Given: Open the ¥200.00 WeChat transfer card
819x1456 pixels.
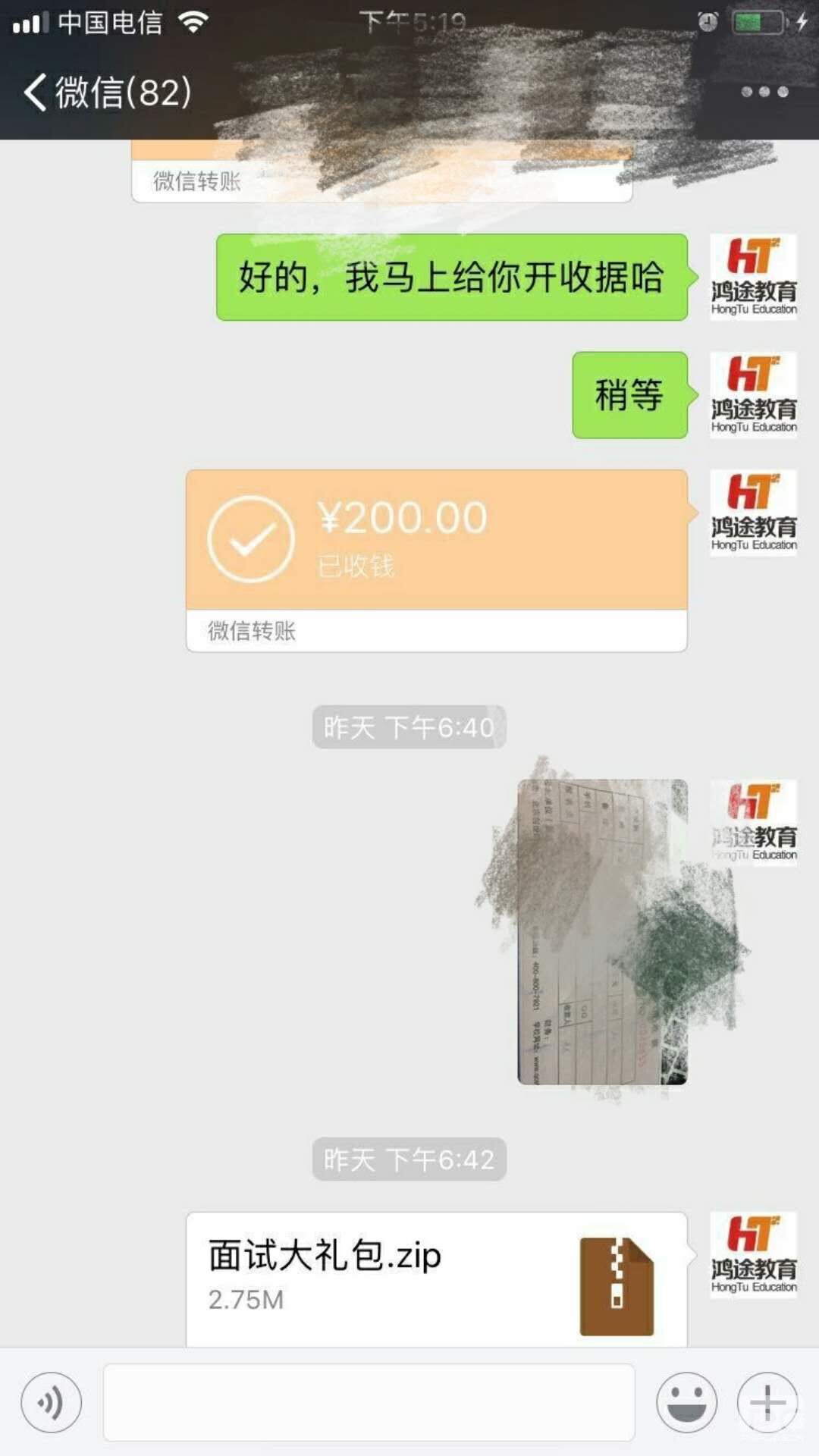Looking at the screenshot, I should [436, 560].
